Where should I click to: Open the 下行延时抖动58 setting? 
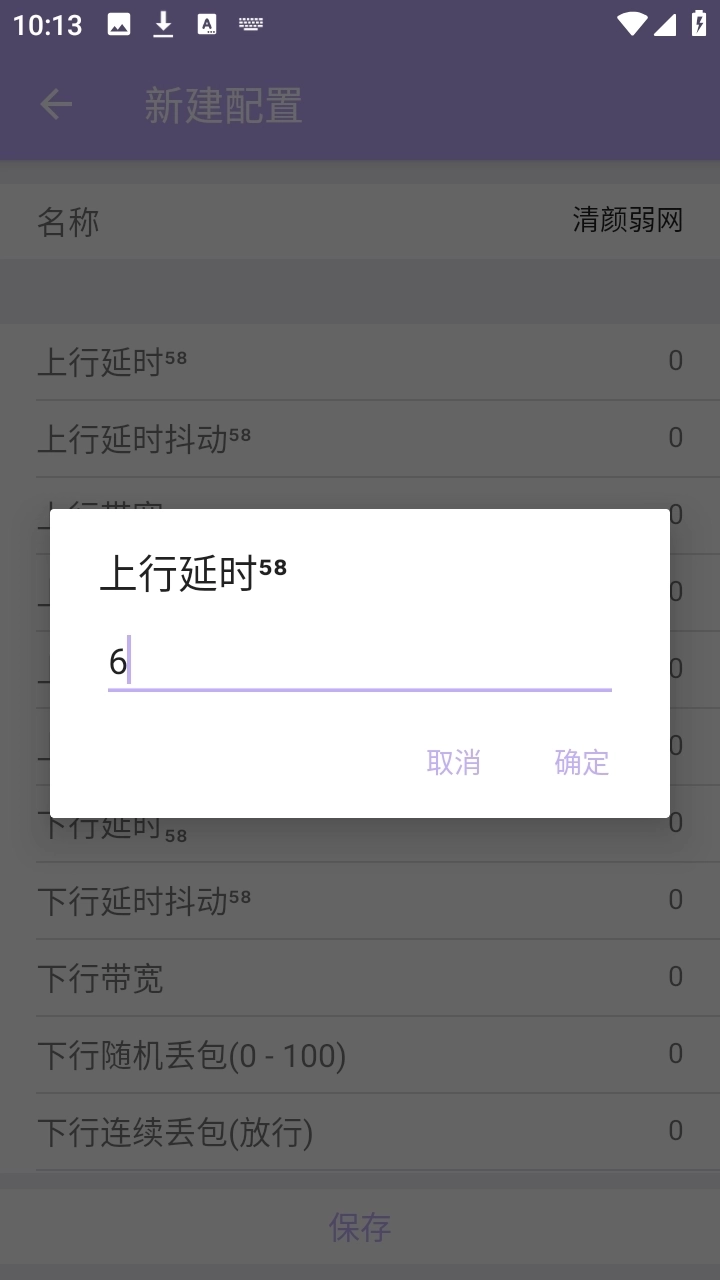click(360, 901)
